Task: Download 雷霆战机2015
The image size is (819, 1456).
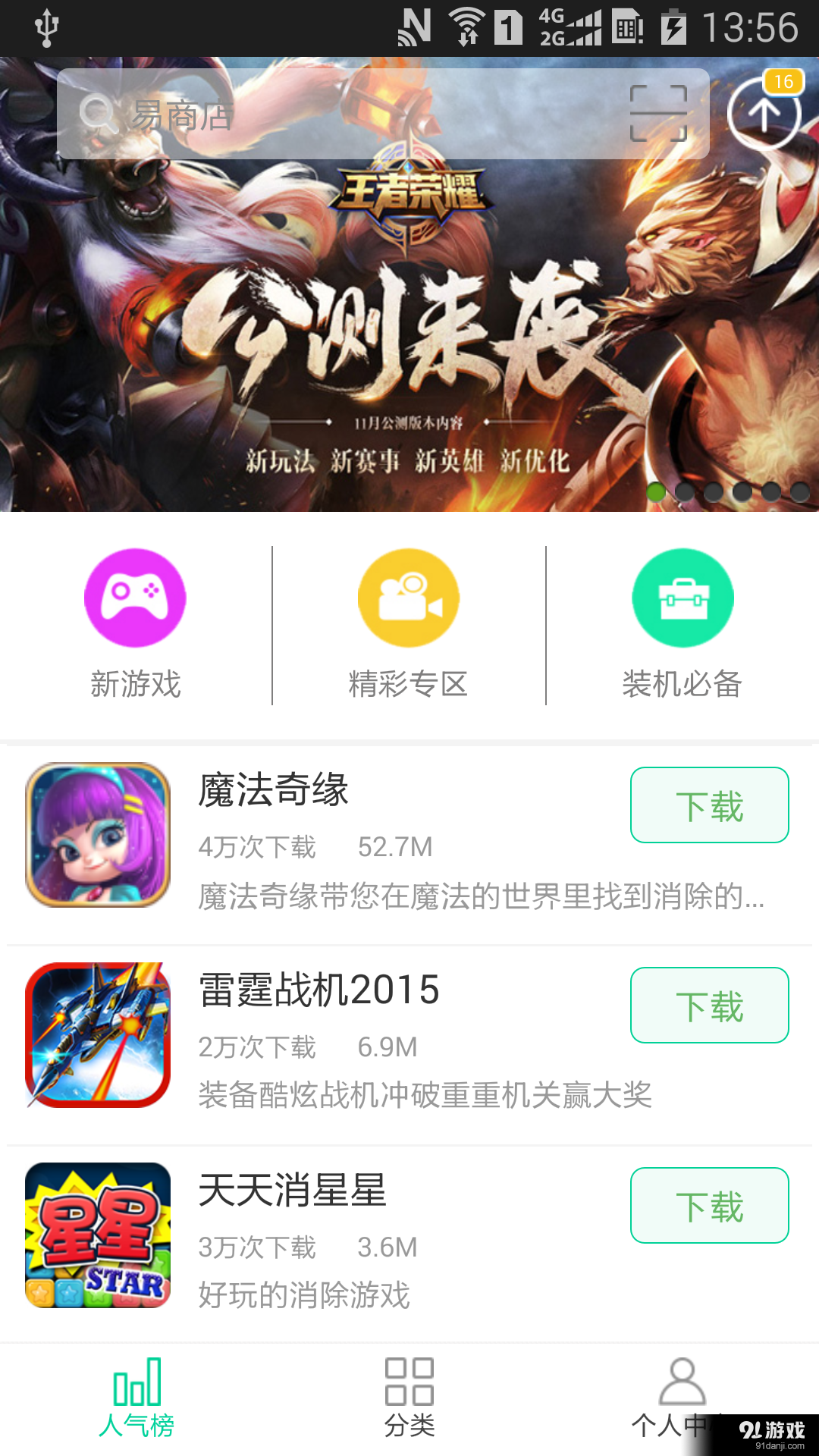Action: coord(709,1006)
